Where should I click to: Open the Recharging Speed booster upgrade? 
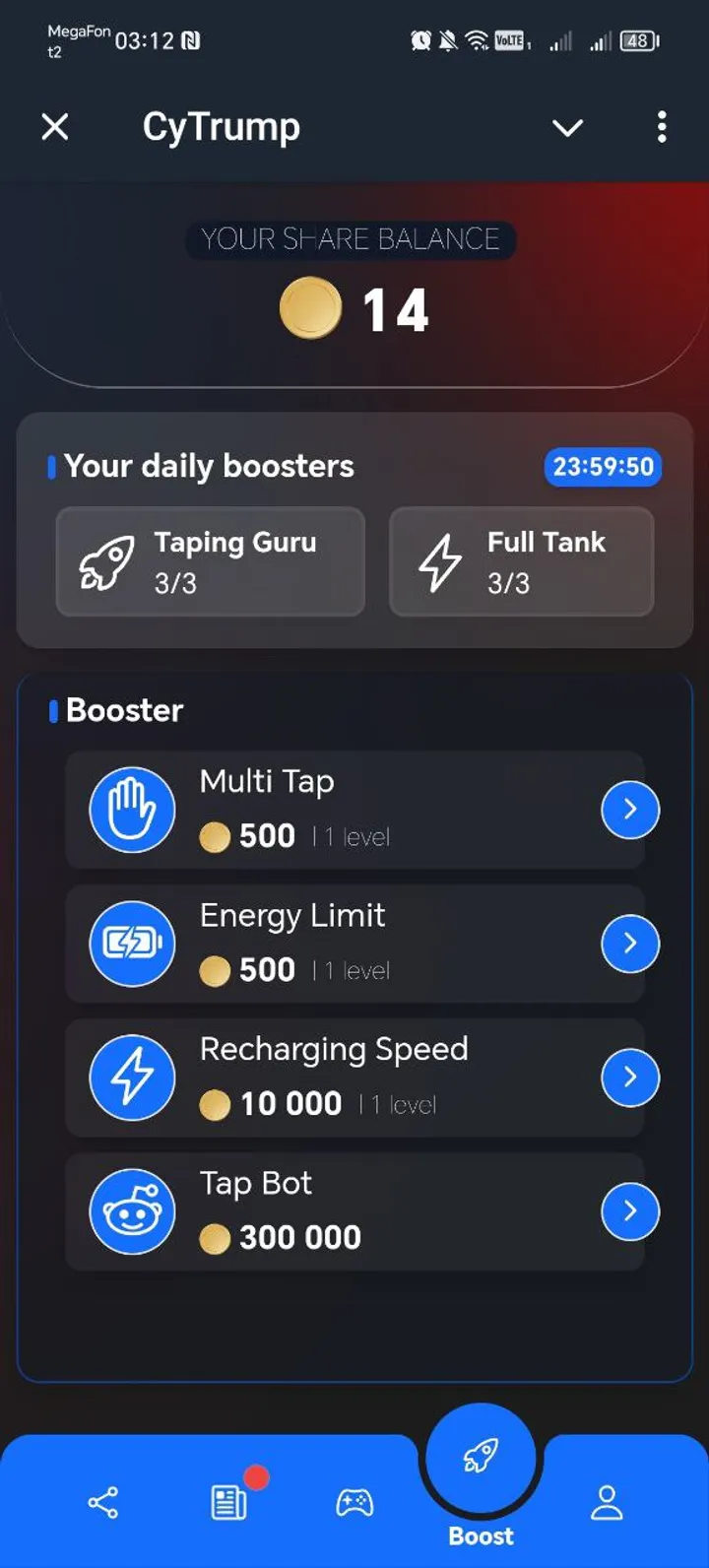point(629,1078)
